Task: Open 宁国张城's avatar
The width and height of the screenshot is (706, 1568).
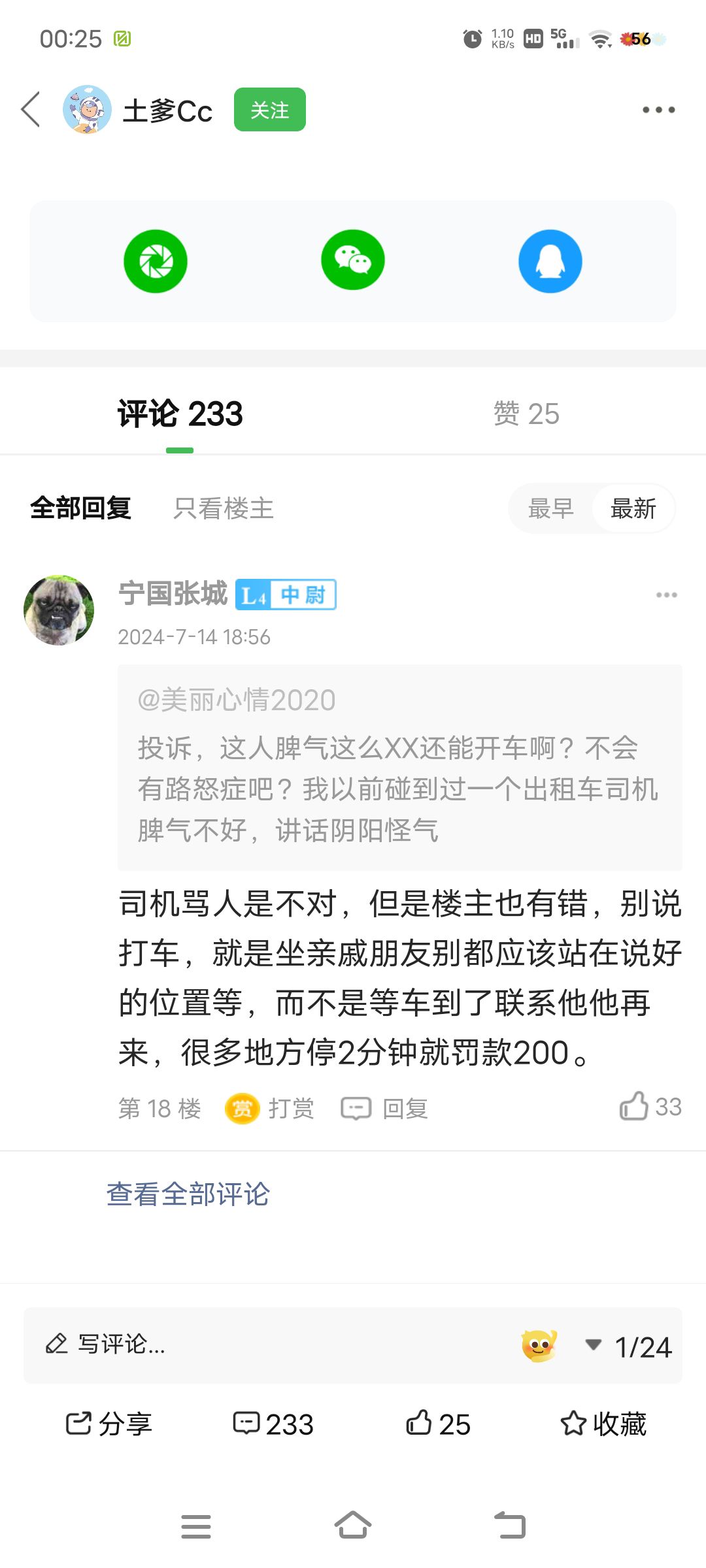Action: point(59,610)
